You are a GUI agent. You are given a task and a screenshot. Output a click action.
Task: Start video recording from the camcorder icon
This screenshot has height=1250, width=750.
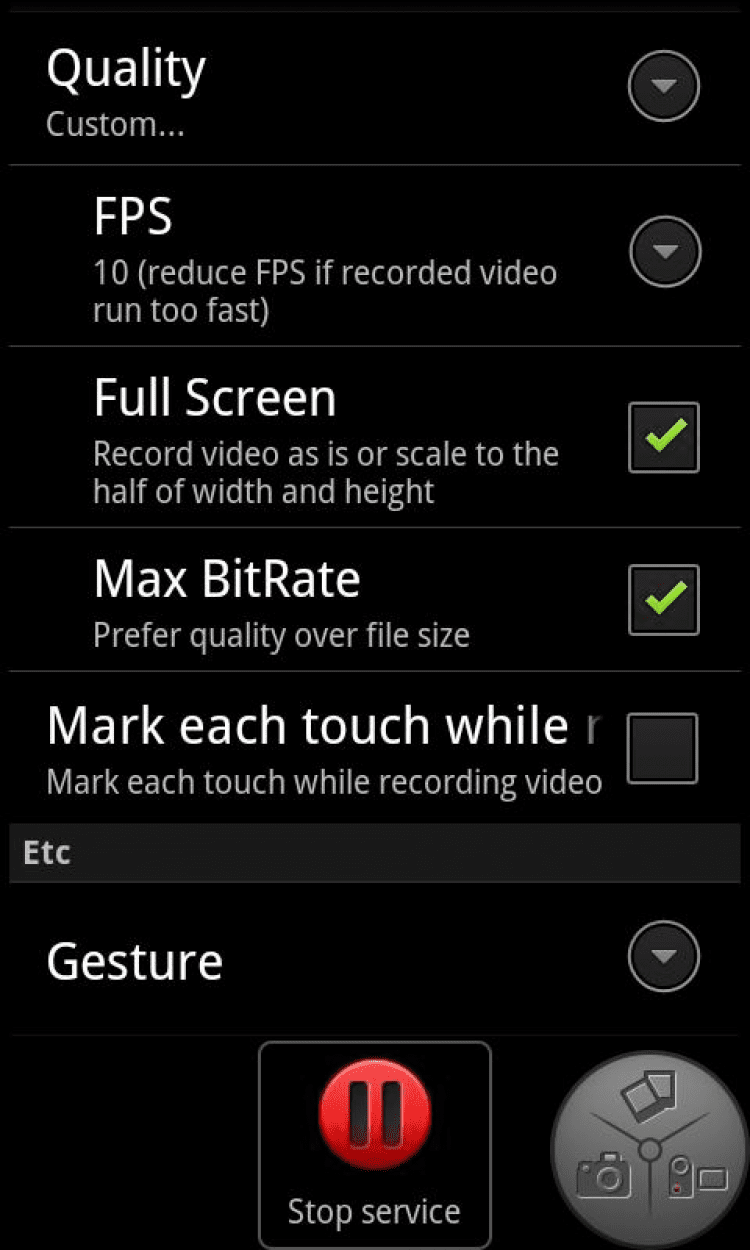(697, 1177)
